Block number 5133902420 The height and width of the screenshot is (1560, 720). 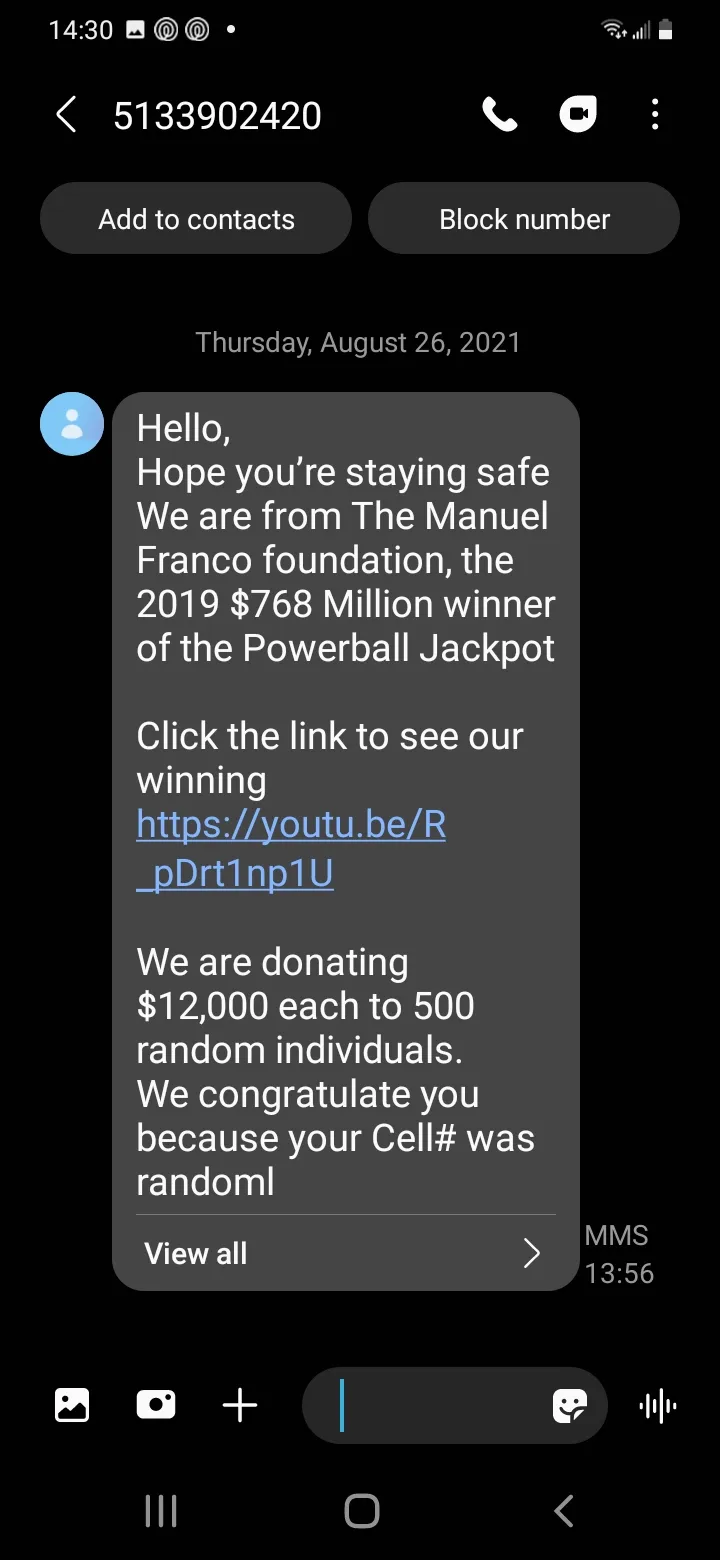click(x=524, y=219)
